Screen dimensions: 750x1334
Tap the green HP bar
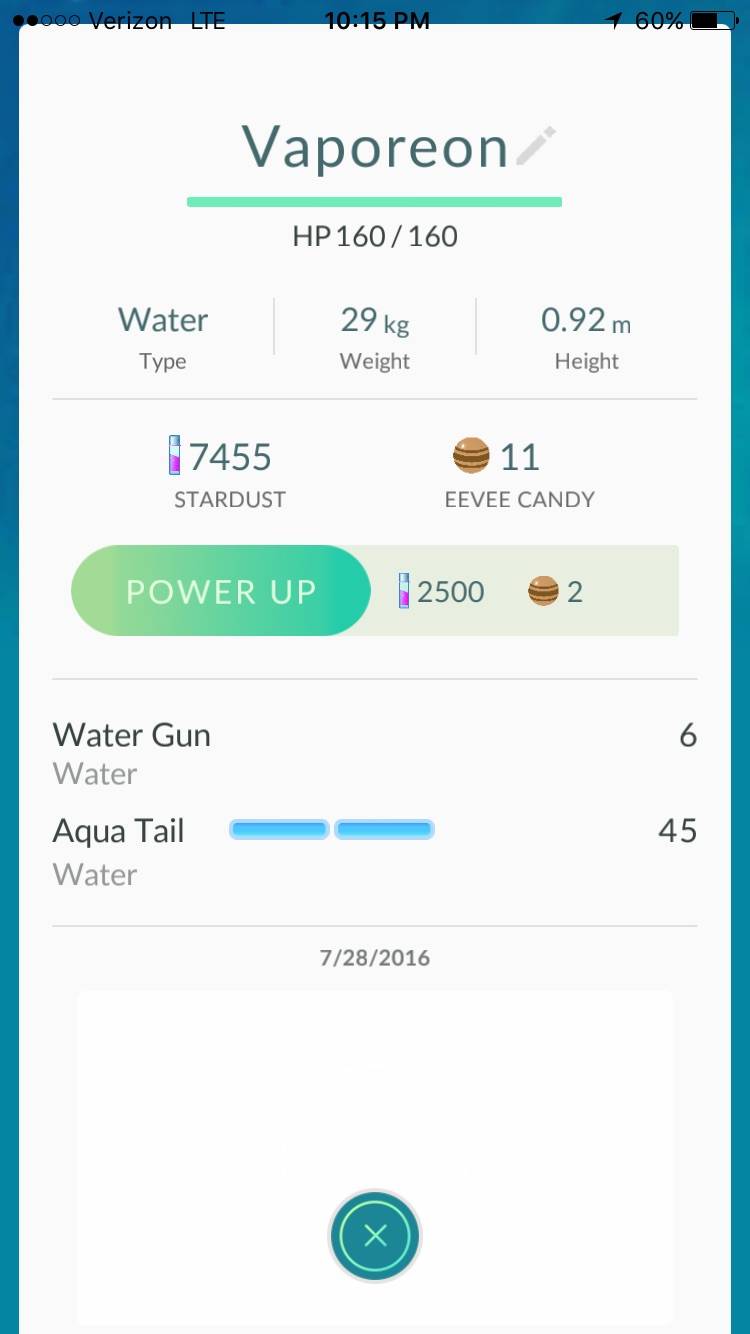(x=374, y=201)
